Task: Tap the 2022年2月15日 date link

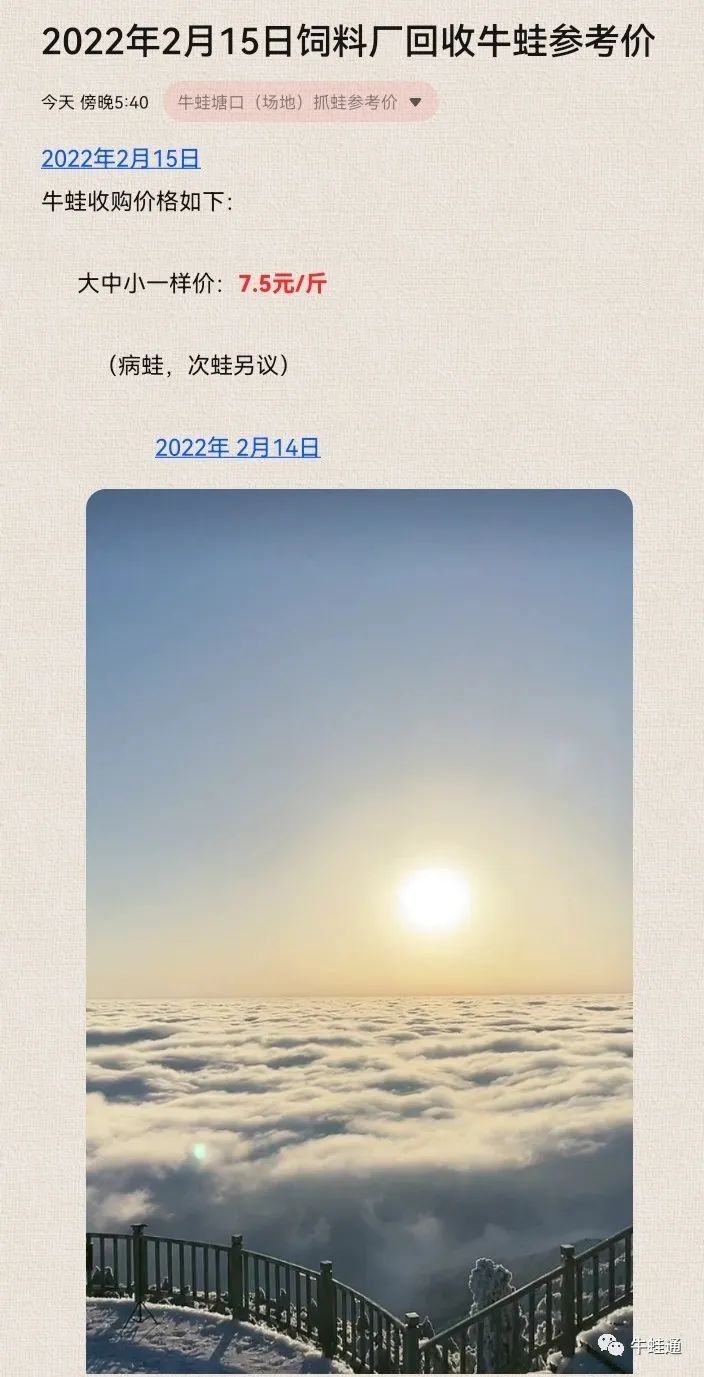Action: click(121, 158)
